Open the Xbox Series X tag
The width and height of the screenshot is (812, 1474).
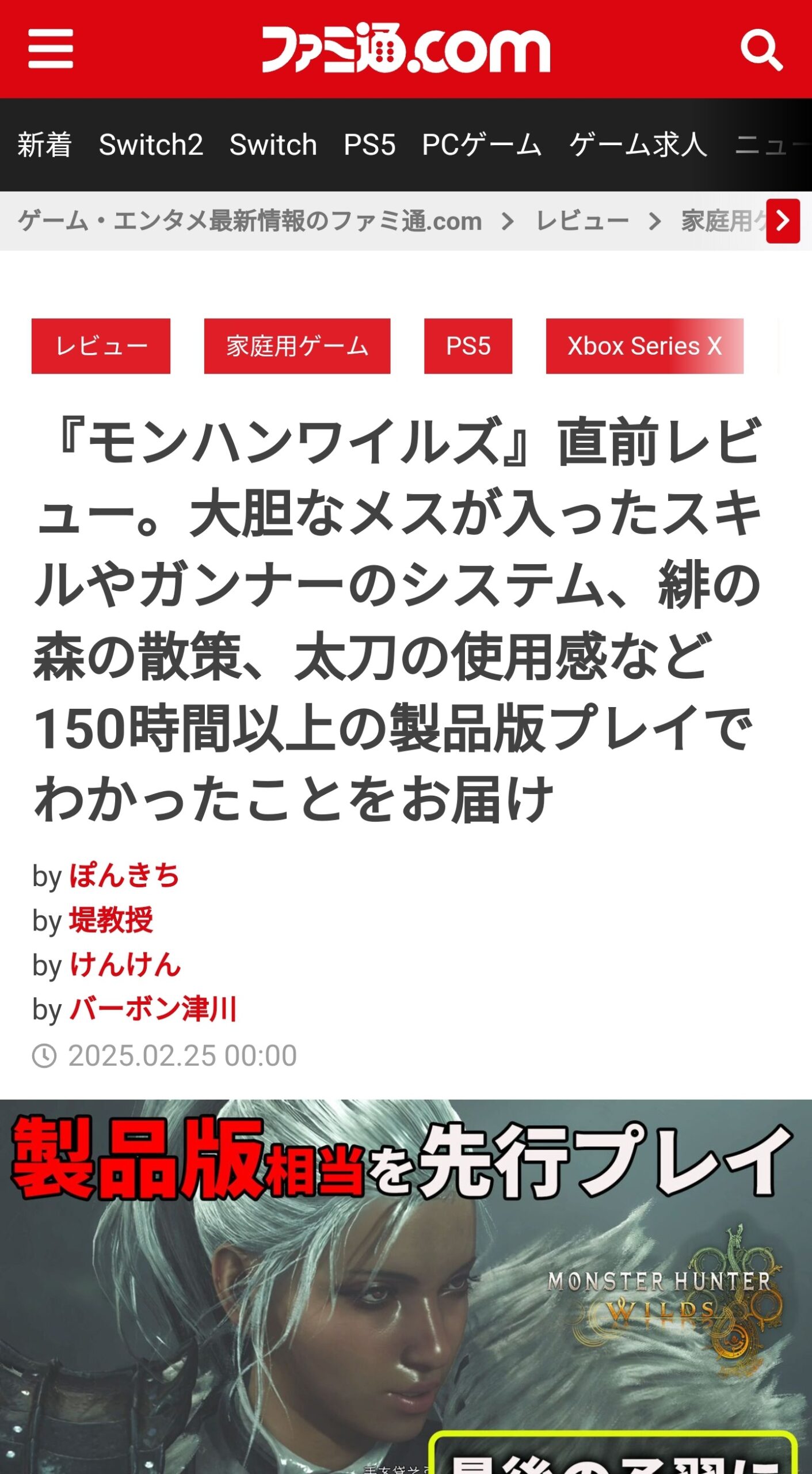pos(645,346)
